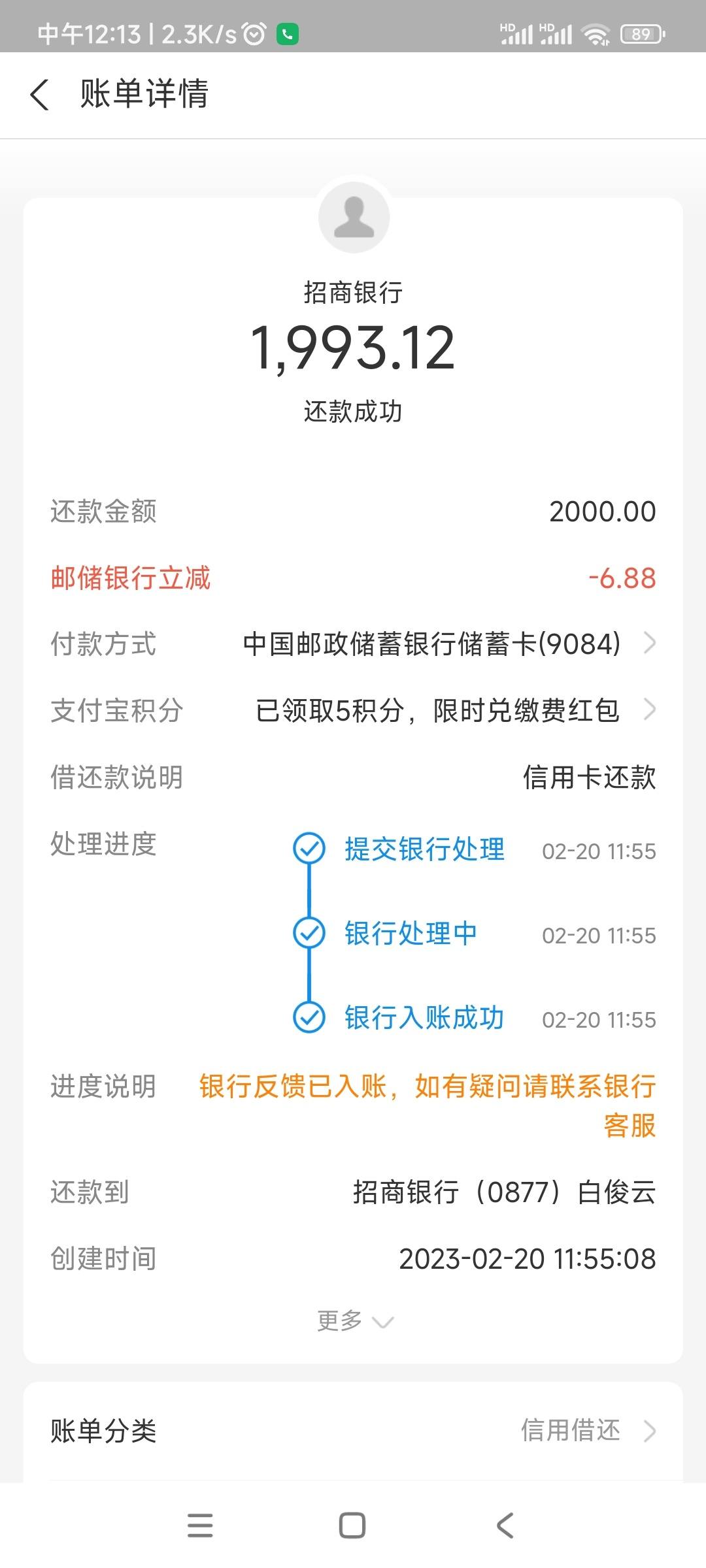Open the 支付宝积分 points row
706x1568 pixels.
point(353,711)
